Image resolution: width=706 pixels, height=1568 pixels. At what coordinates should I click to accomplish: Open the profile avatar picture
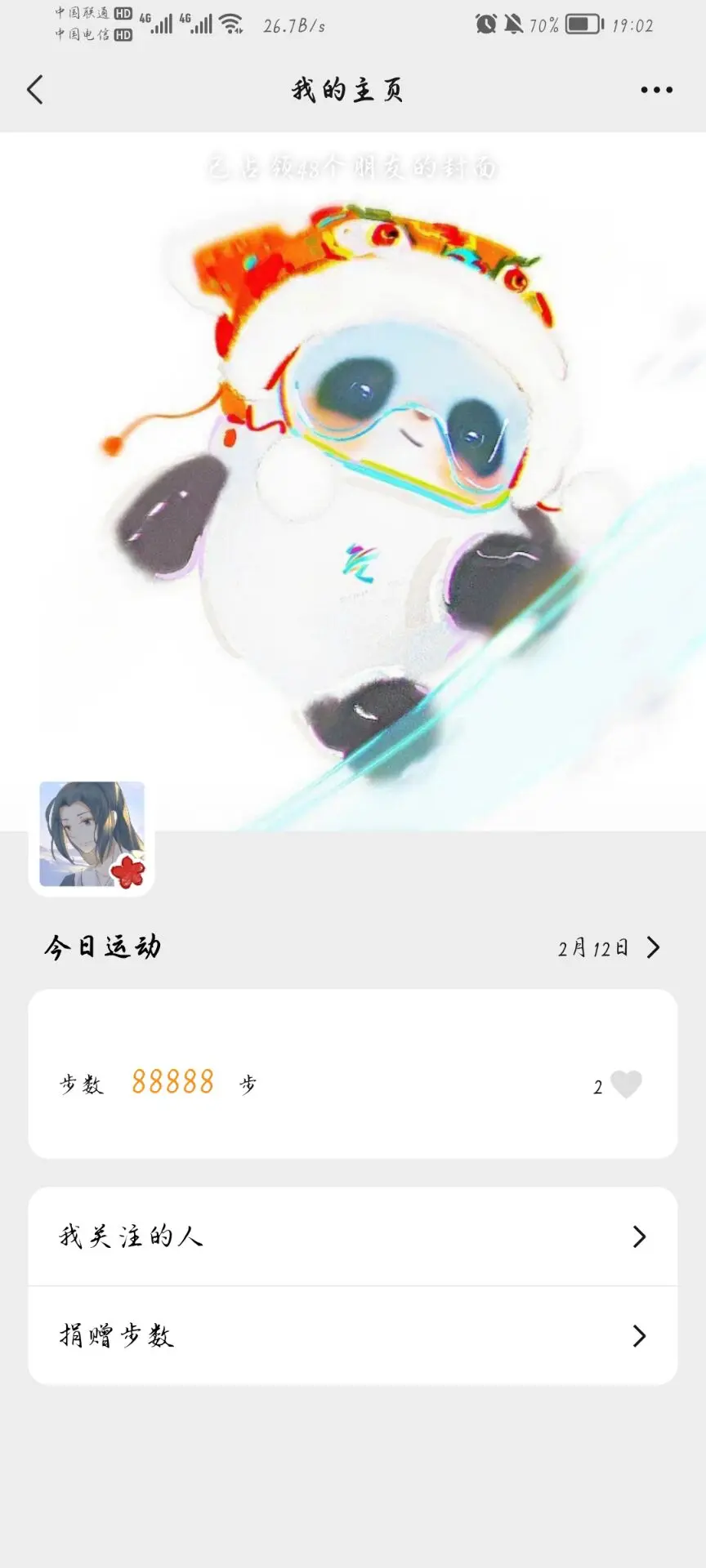tap(92, 834)
